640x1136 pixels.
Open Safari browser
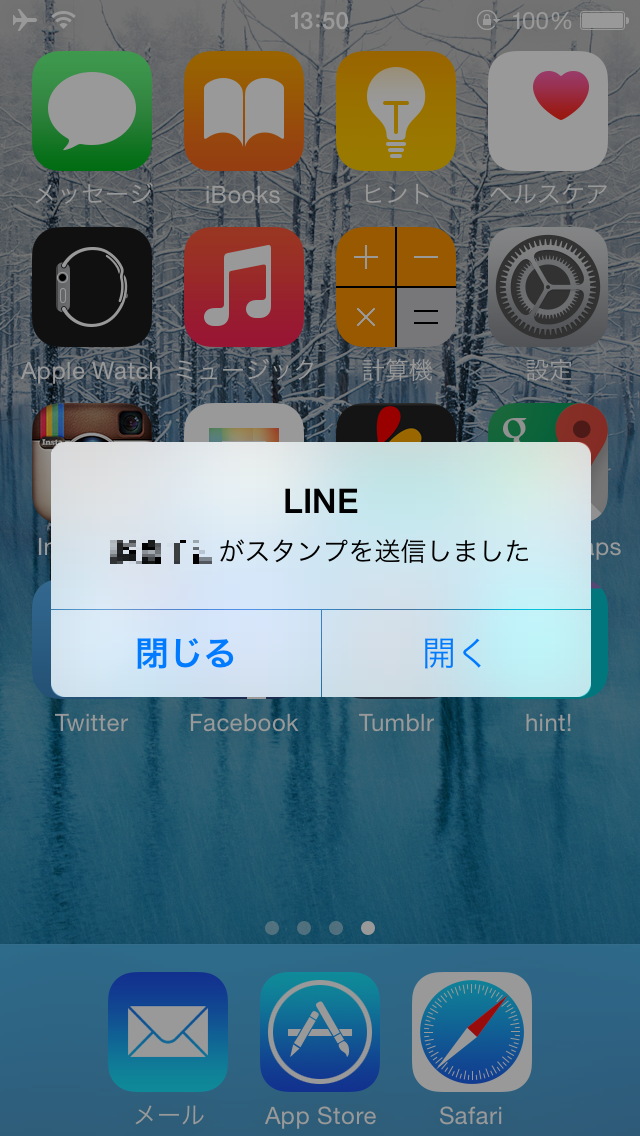472,1032
